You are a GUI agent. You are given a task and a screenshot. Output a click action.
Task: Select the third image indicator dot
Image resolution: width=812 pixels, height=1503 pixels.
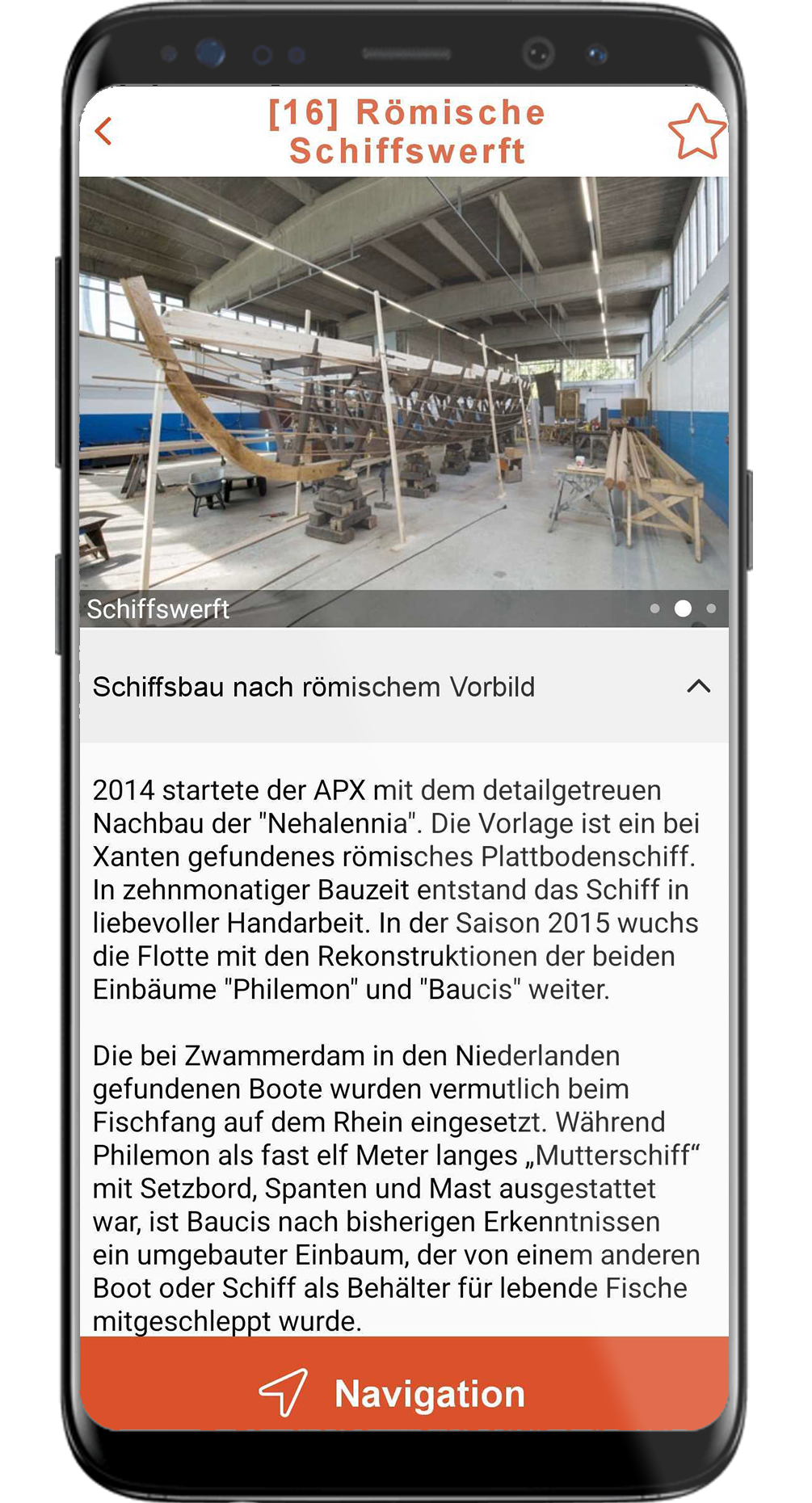tap(711, 608)
